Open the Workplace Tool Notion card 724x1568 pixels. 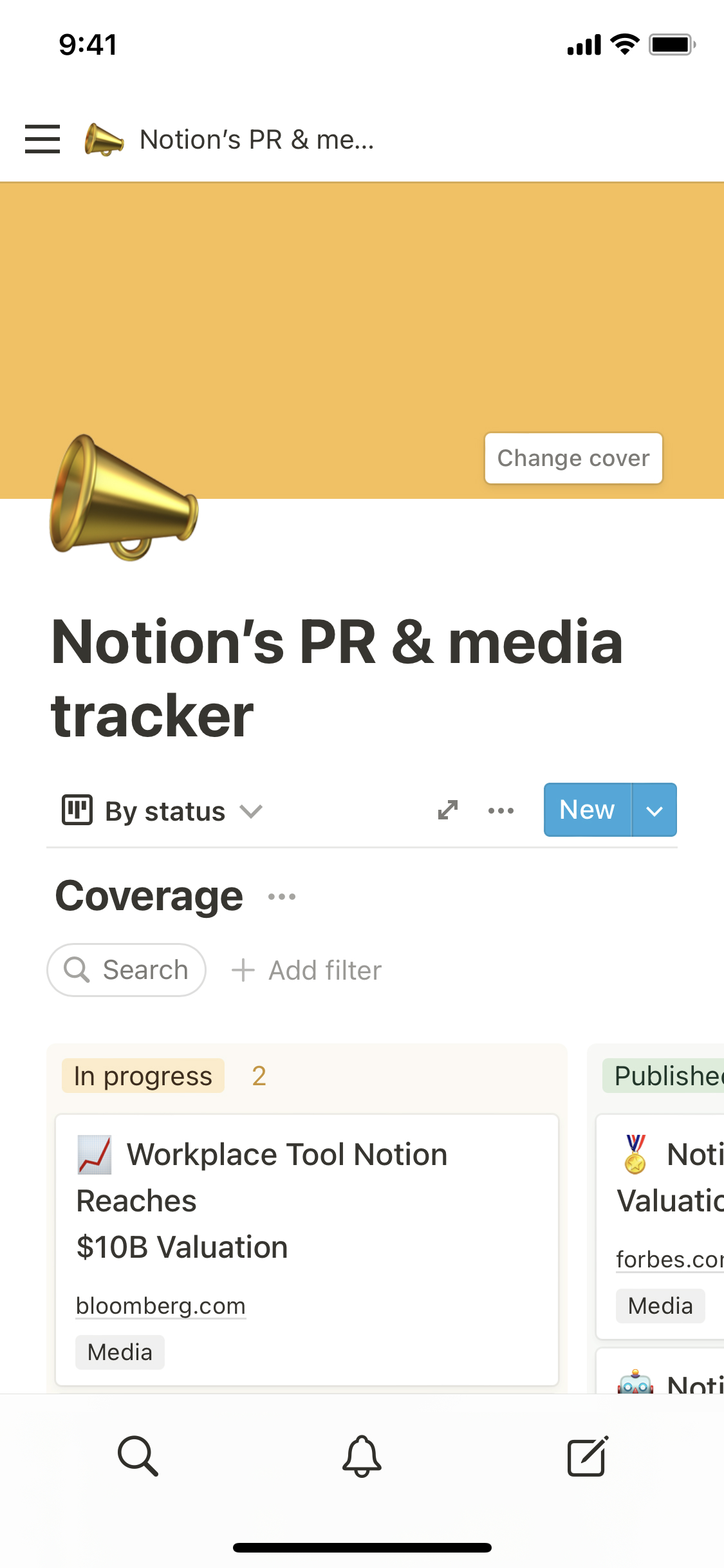point(306,1200)
